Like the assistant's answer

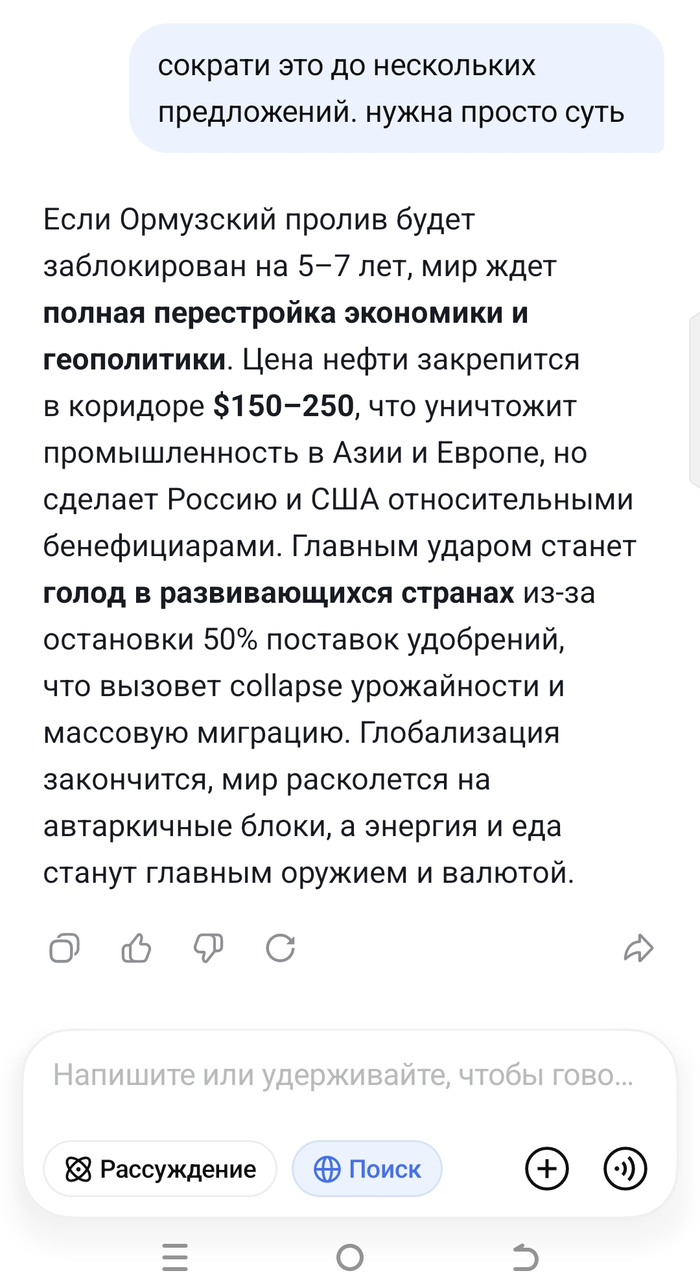[136, 947]
